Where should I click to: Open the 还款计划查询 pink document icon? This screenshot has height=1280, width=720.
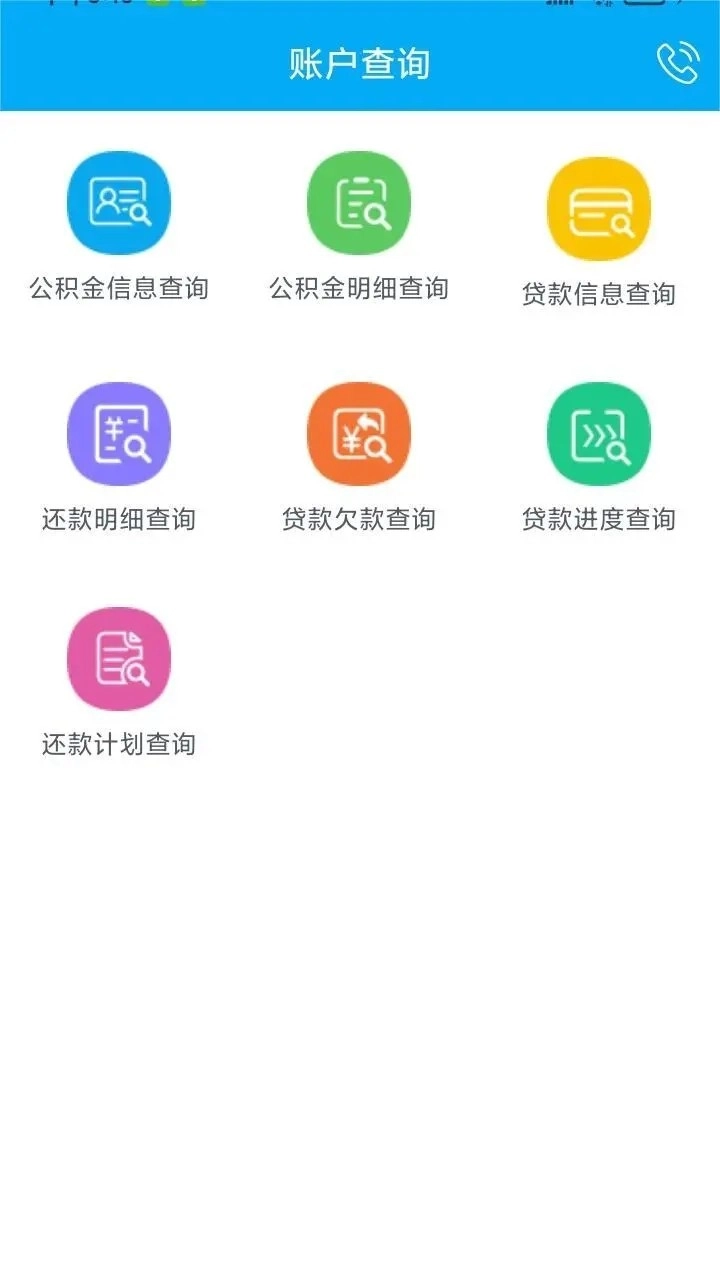(x=118, y=659)
